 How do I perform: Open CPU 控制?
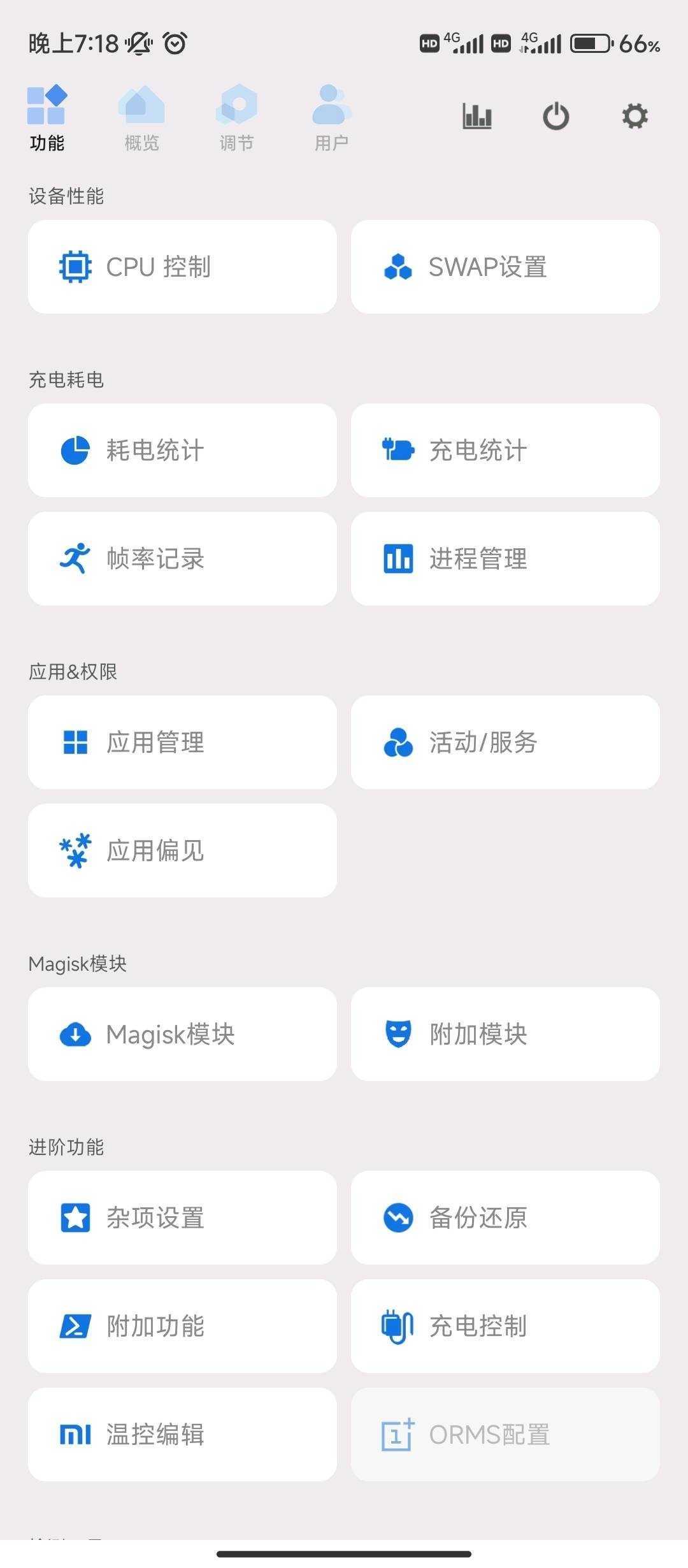tap(182, 266)
